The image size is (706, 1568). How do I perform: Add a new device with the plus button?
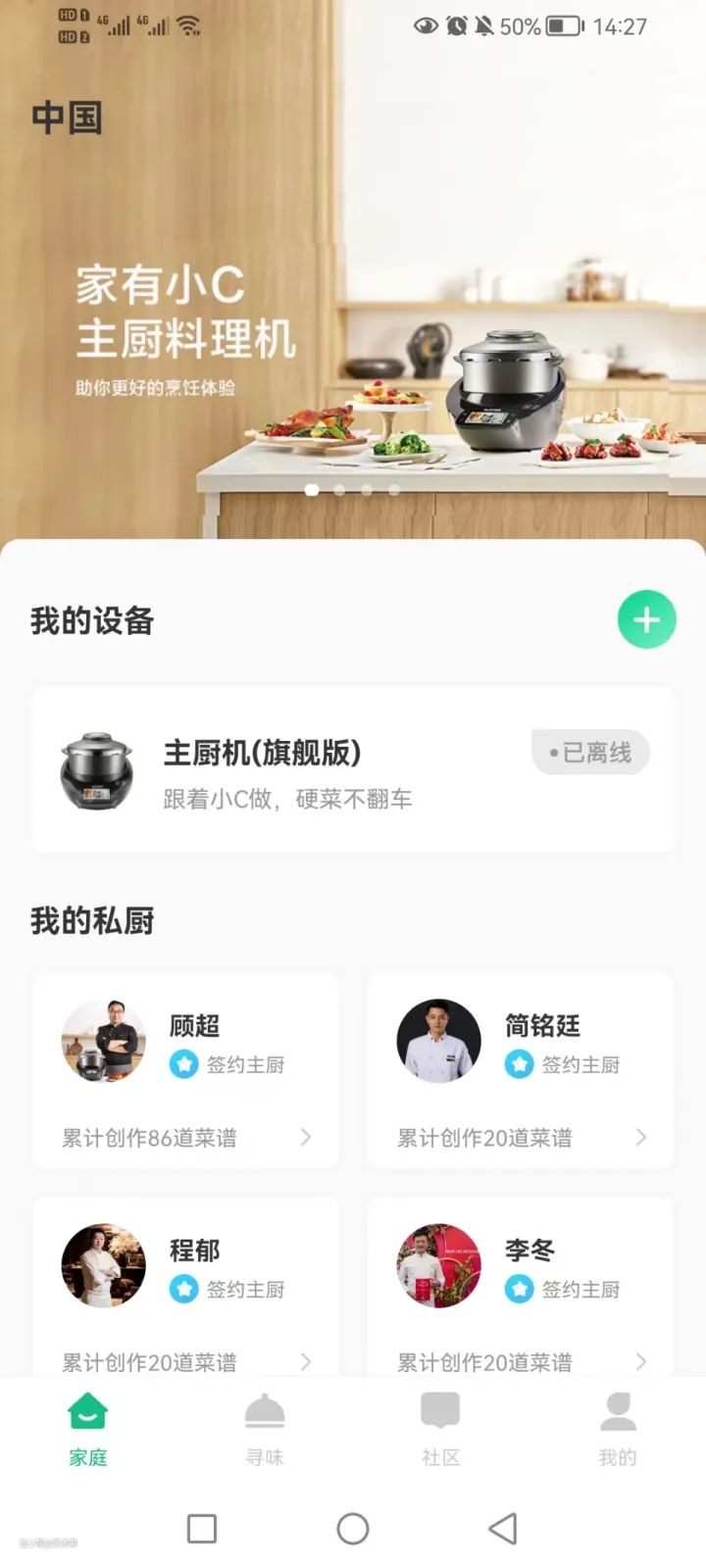pos(646,619)
